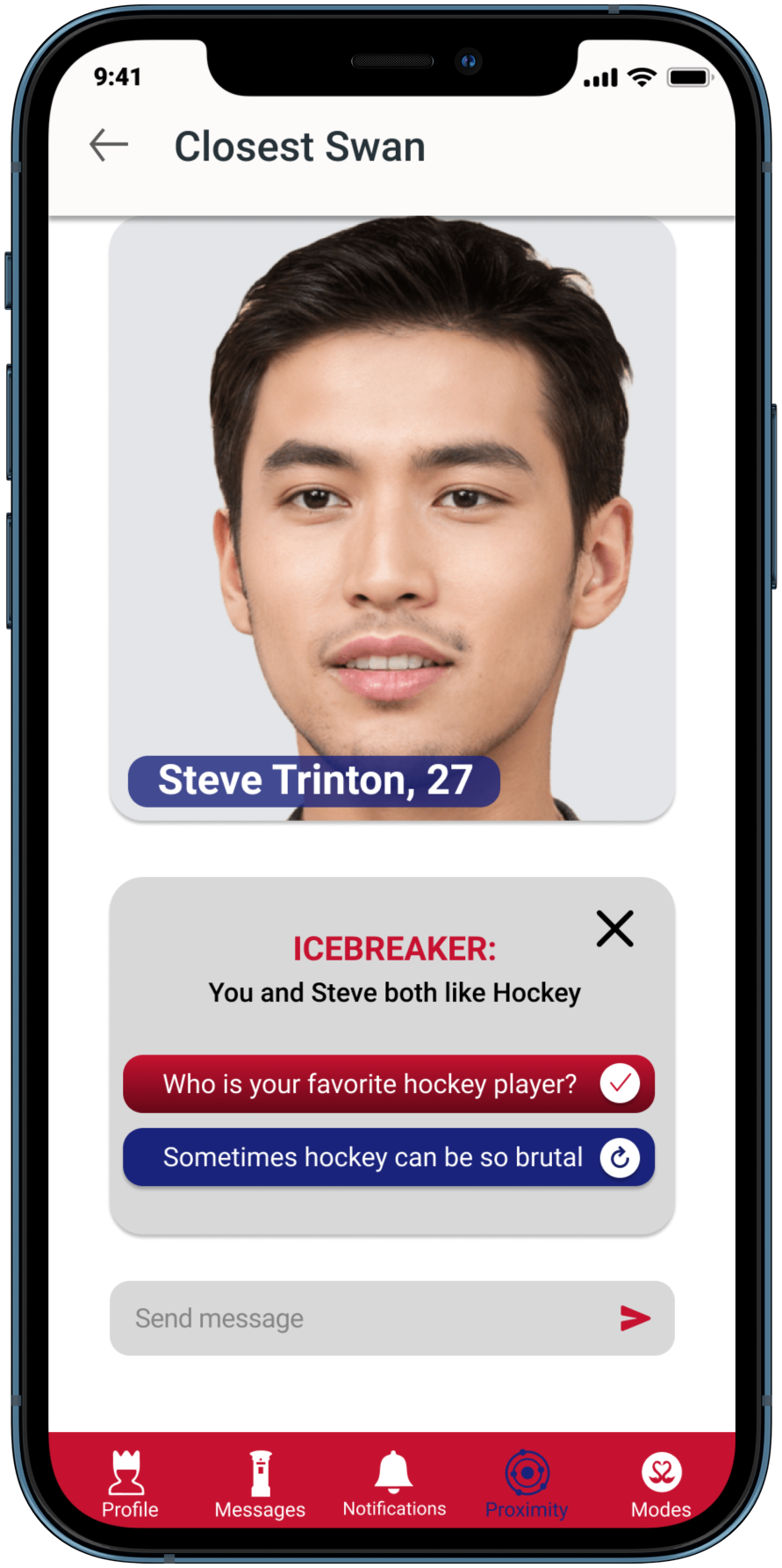
Task: Open the Messages tab
Action: click(260, 1483)
